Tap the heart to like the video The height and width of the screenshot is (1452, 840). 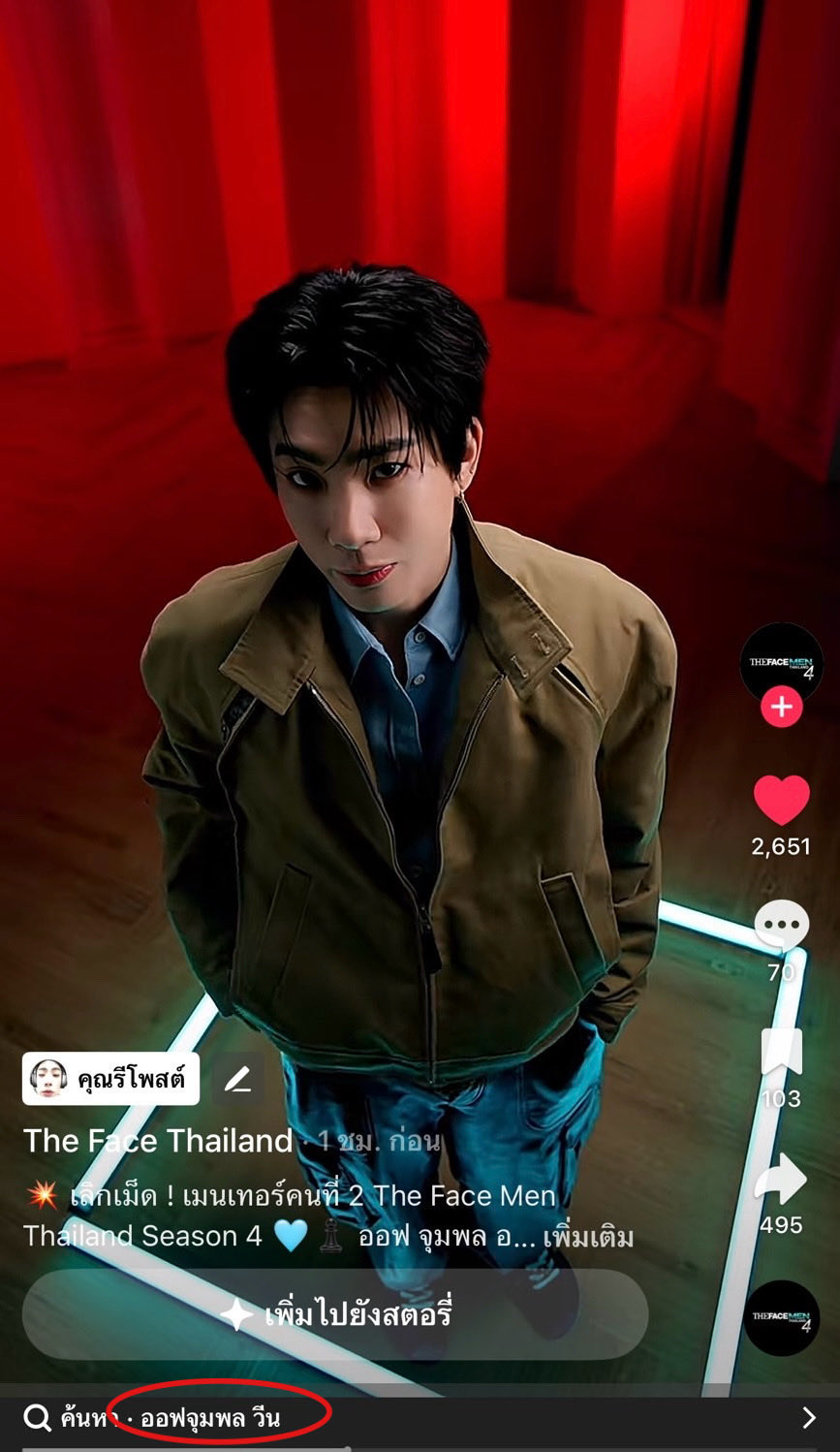pos(781,801)
